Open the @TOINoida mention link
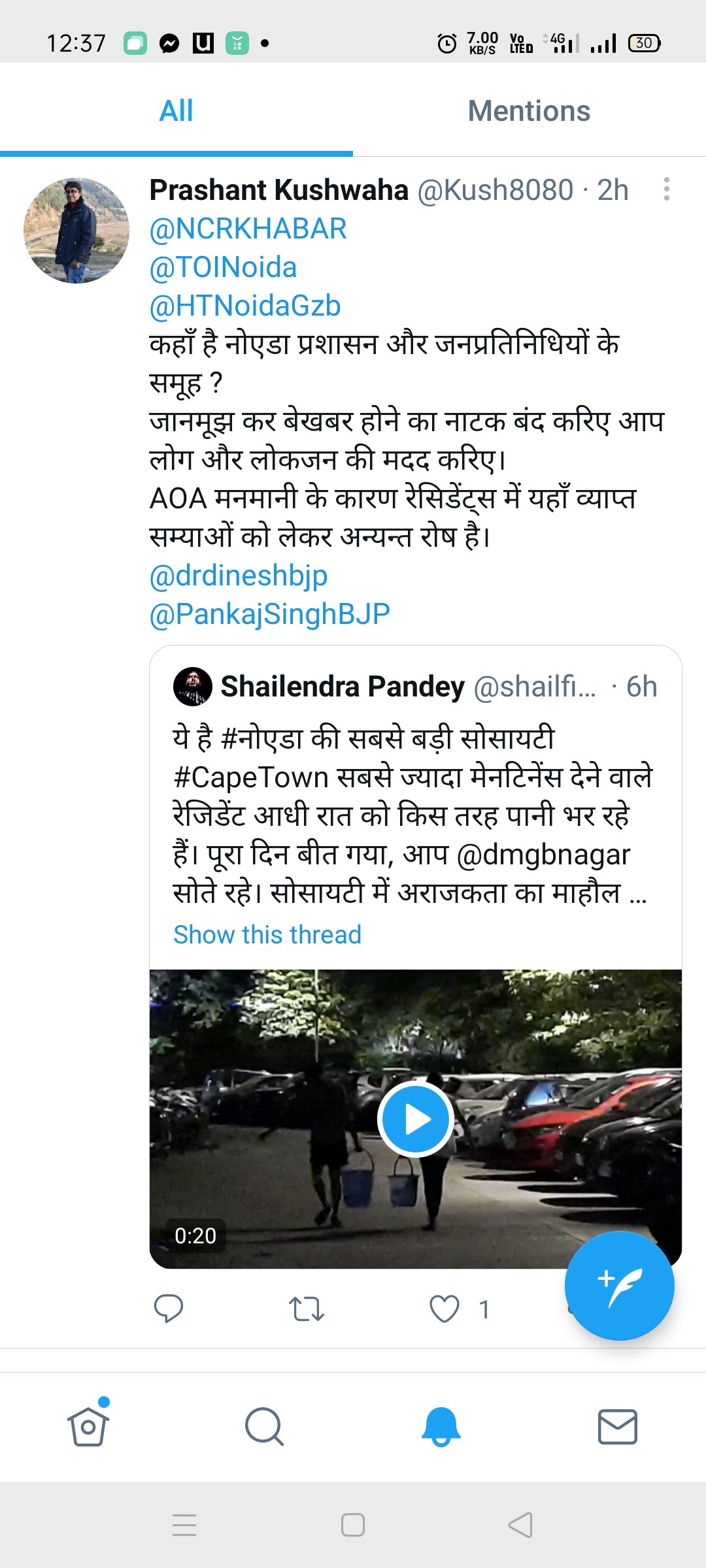 click(x=223, y=267)
